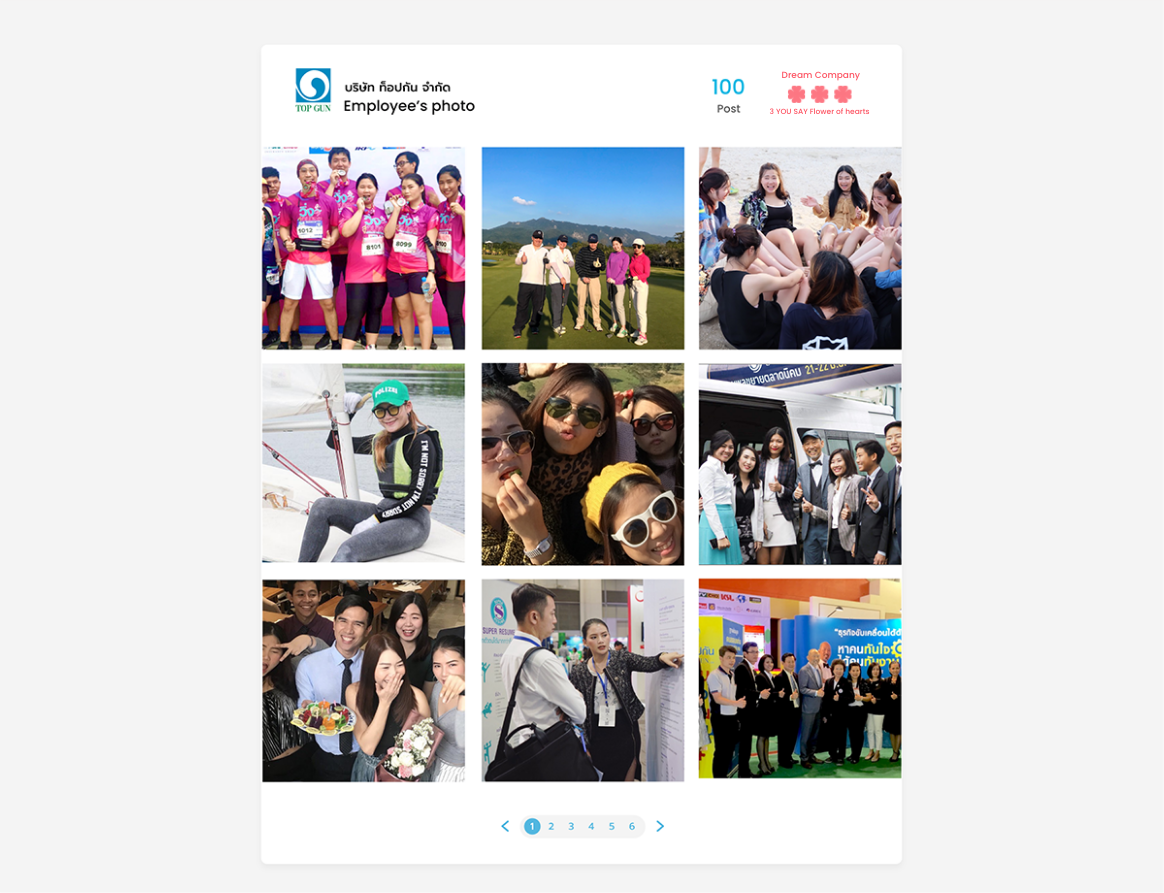Jump to page 6 of photos
The image size is (1164, 893).
[x=632, y=826]
